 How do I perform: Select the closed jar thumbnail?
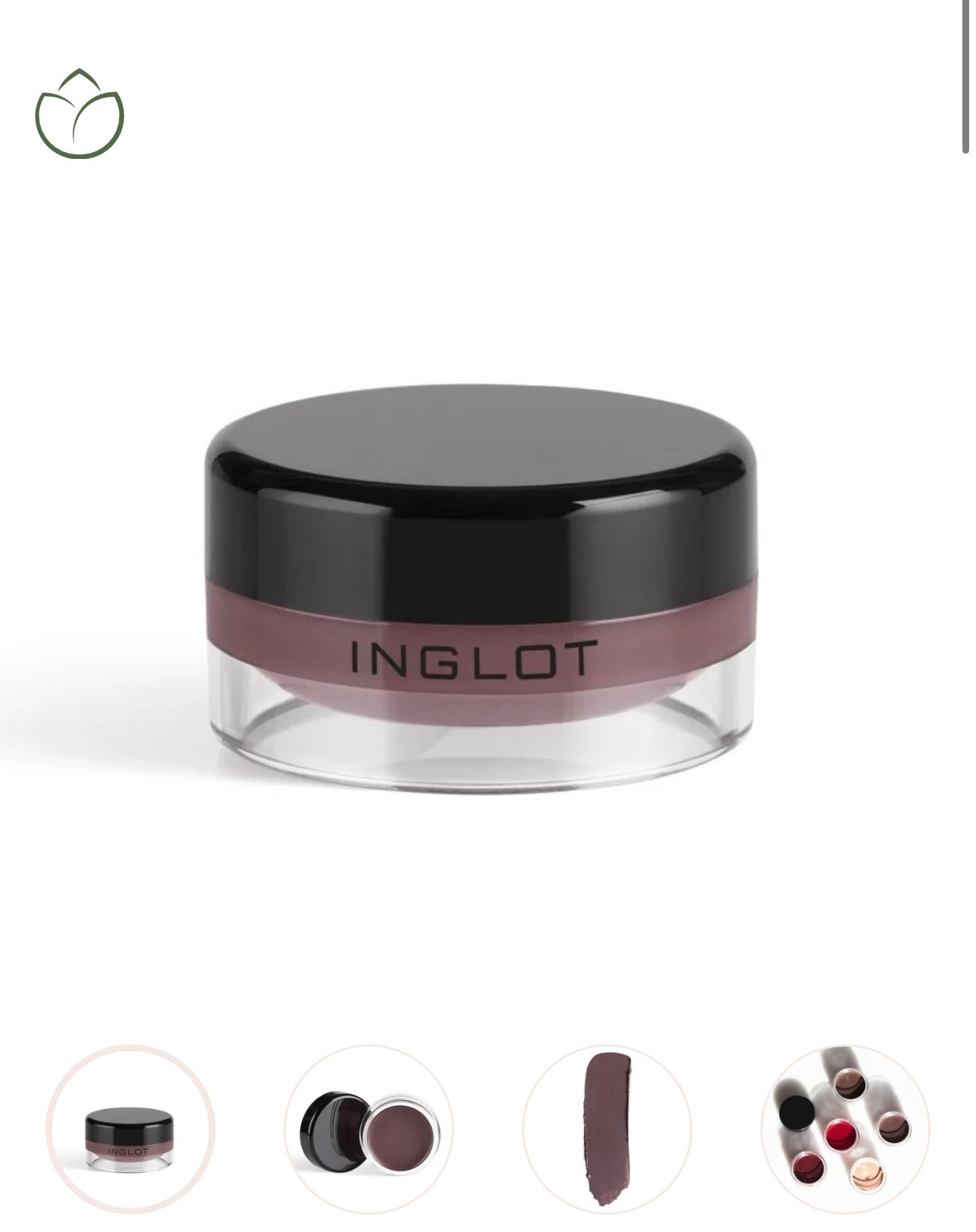pyautogui.click(x=130, y=1128)
